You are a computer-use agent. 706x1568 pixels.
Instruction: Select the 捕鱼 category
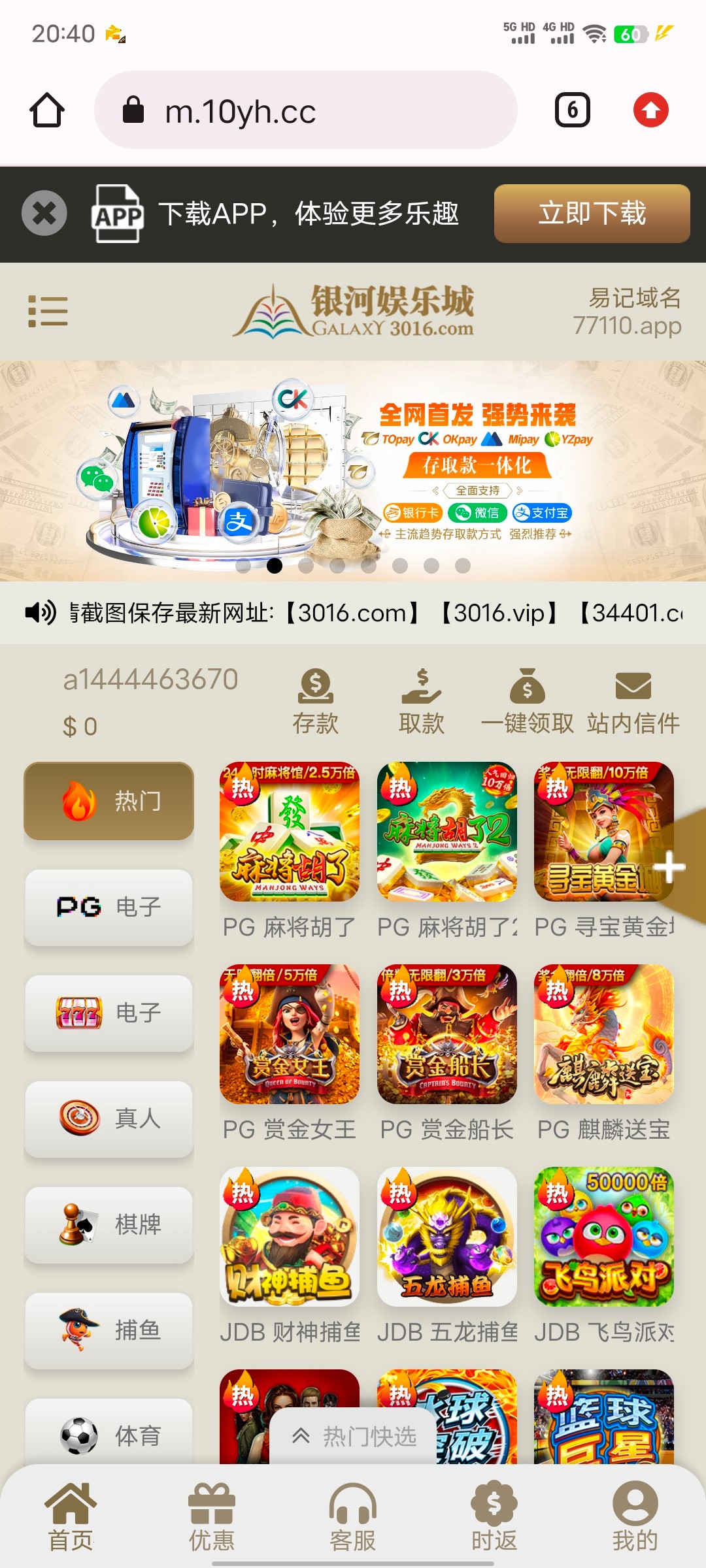pyautogui.click(x=109, y=1330)
